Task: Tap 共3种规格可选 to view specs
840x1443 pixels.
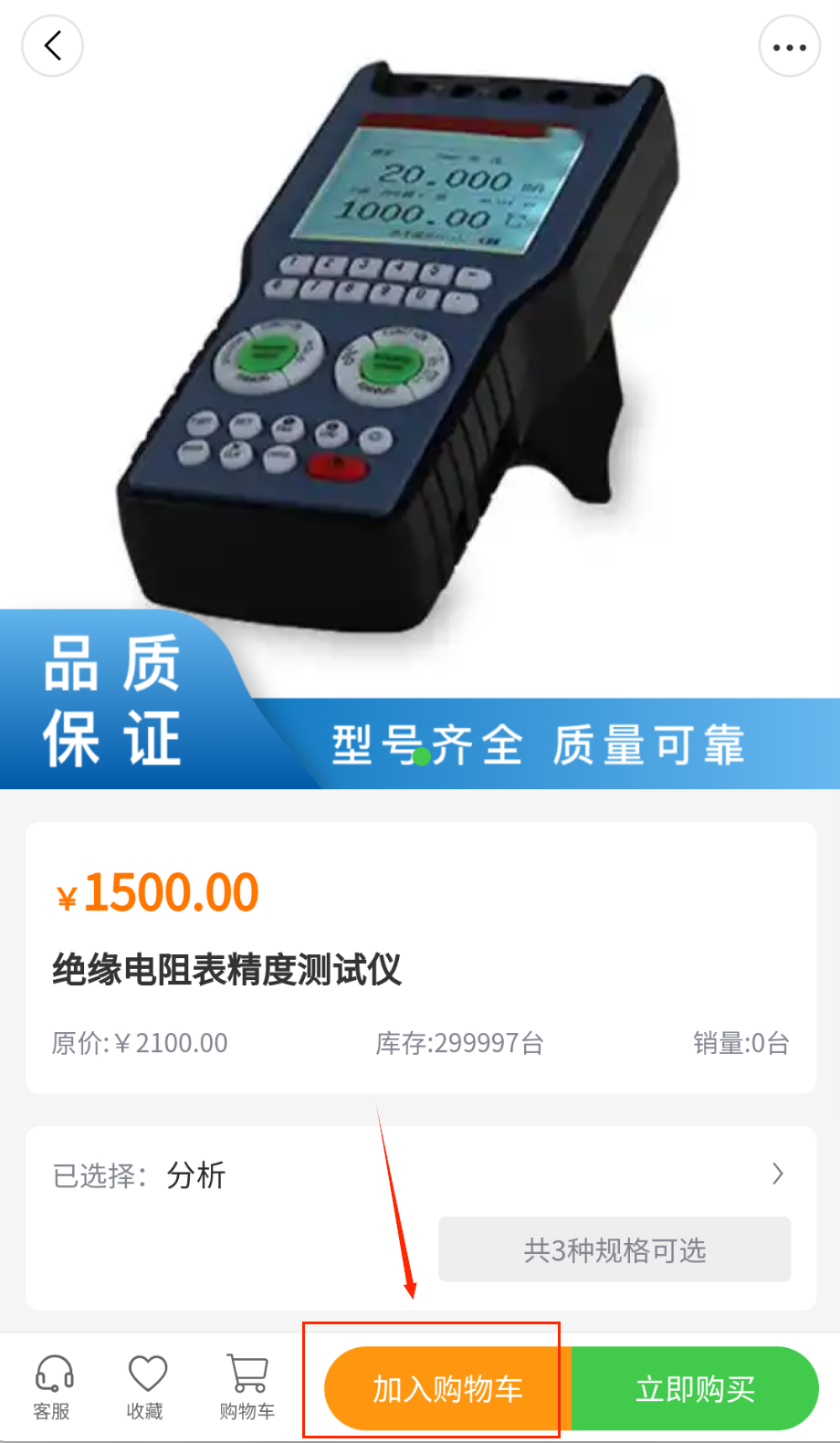Action: click(x=614, y=1249)
